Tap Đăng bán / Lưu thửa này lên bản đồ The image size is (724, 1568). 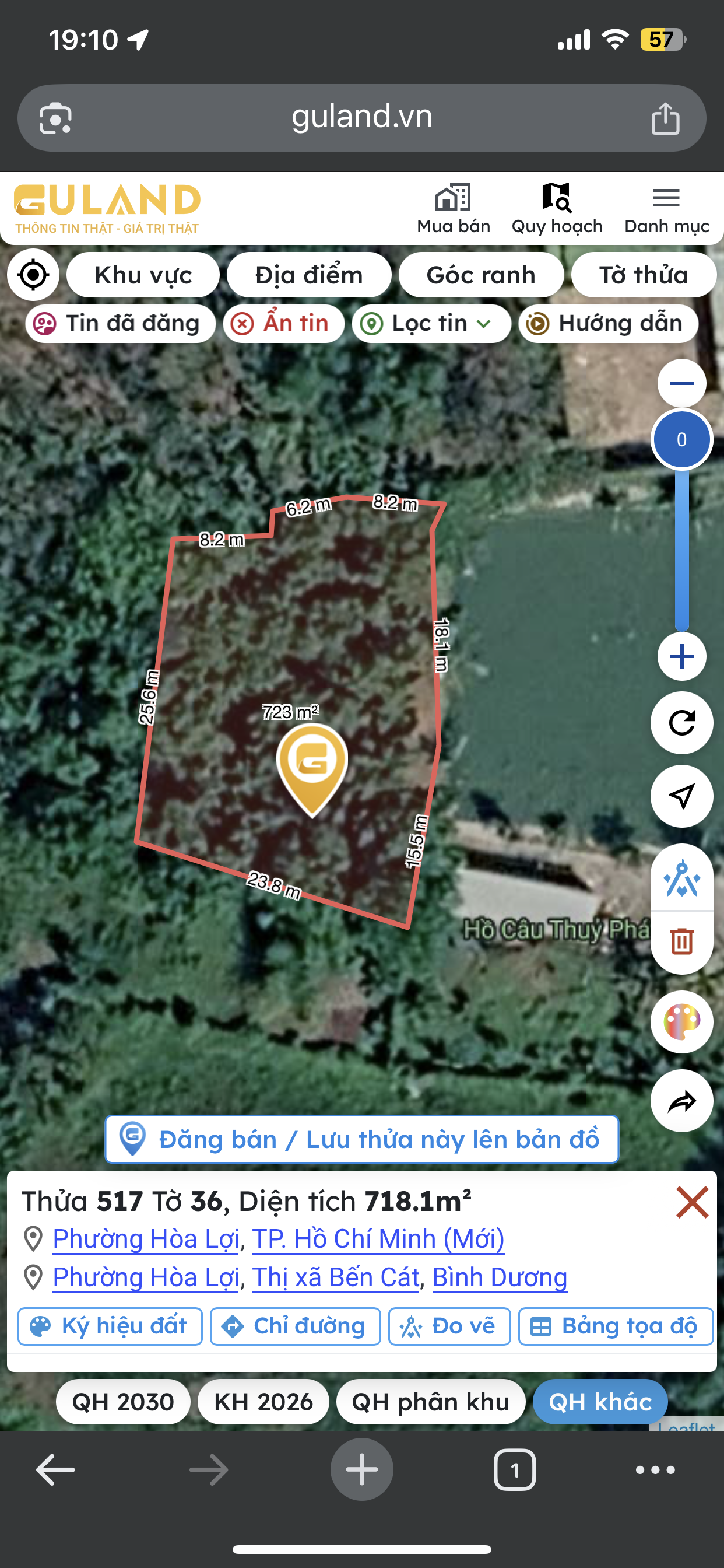pyautogui.click(x=362, y=1139)
